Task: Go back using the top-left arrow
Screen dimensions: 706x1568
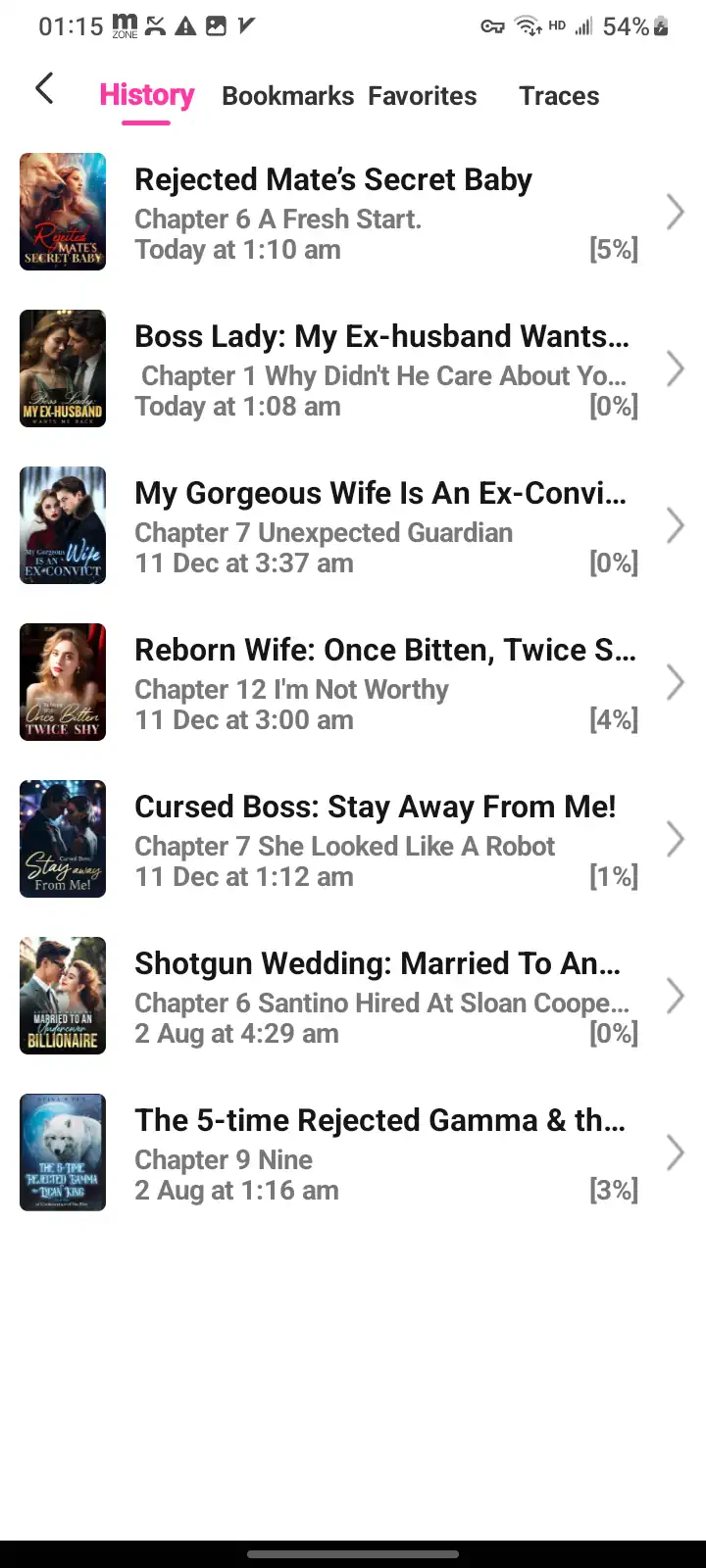Action: (x=44, y=89)
